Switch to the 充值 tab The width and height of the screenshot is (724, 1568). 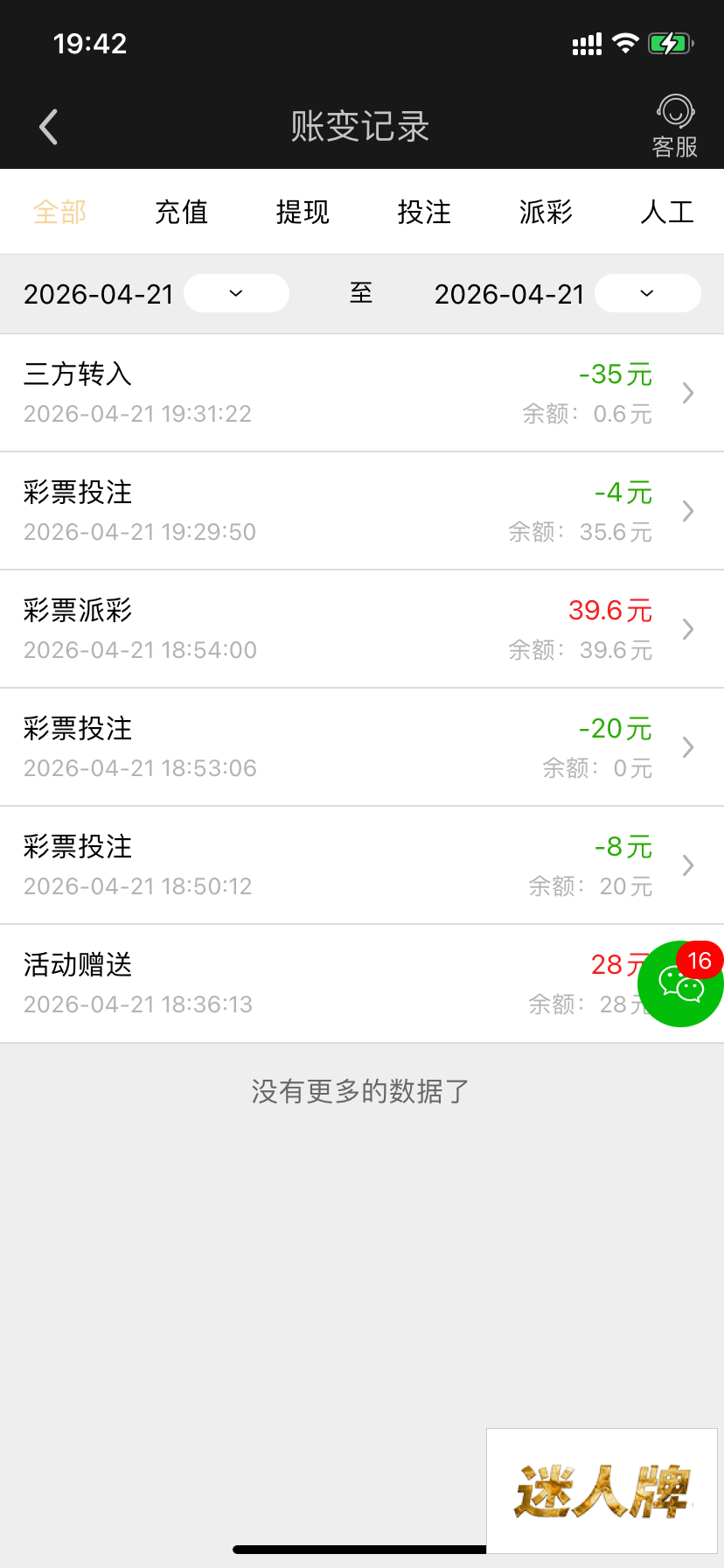[181, 212]
